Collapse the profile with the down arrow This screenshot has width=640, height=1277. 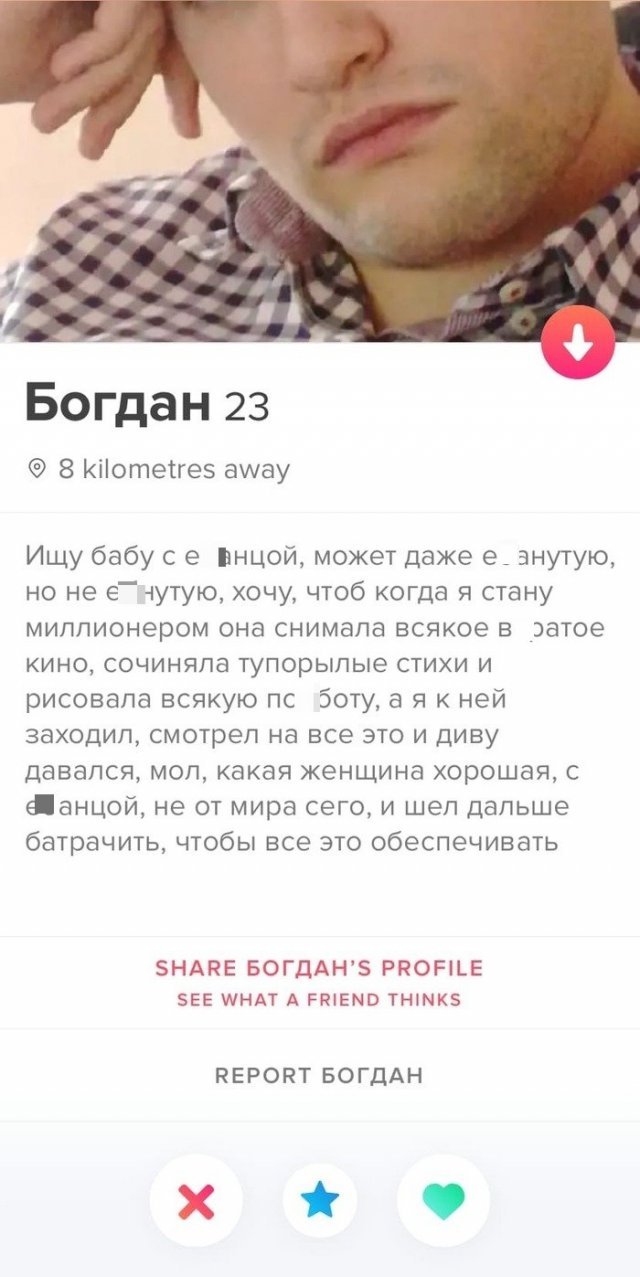[577, 342]
